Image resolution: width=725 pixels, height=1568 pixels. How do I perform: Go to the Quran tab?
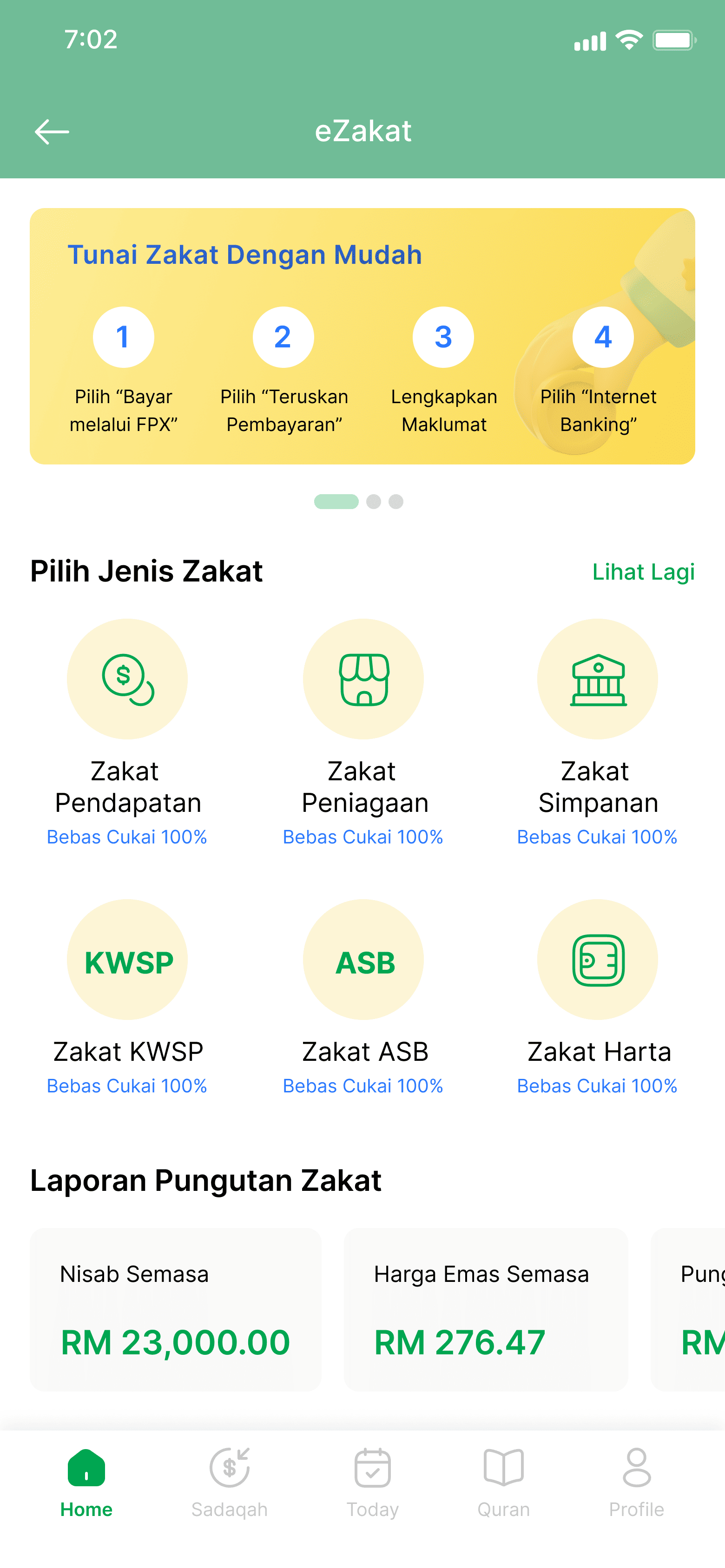click(x=503, y=1483)
